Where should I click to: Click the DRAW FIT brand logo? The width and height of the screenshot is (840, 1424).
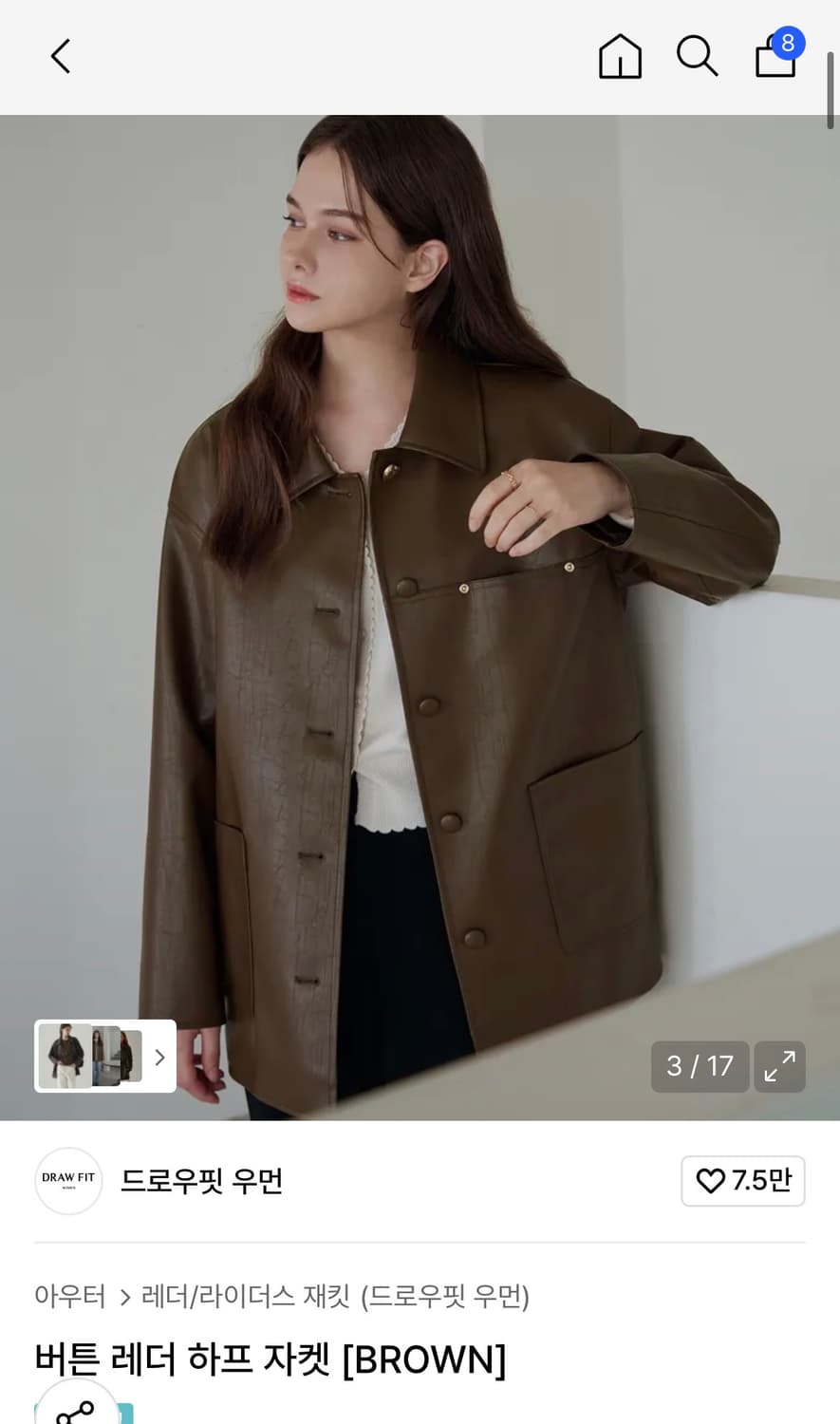tap(67, 1180)
